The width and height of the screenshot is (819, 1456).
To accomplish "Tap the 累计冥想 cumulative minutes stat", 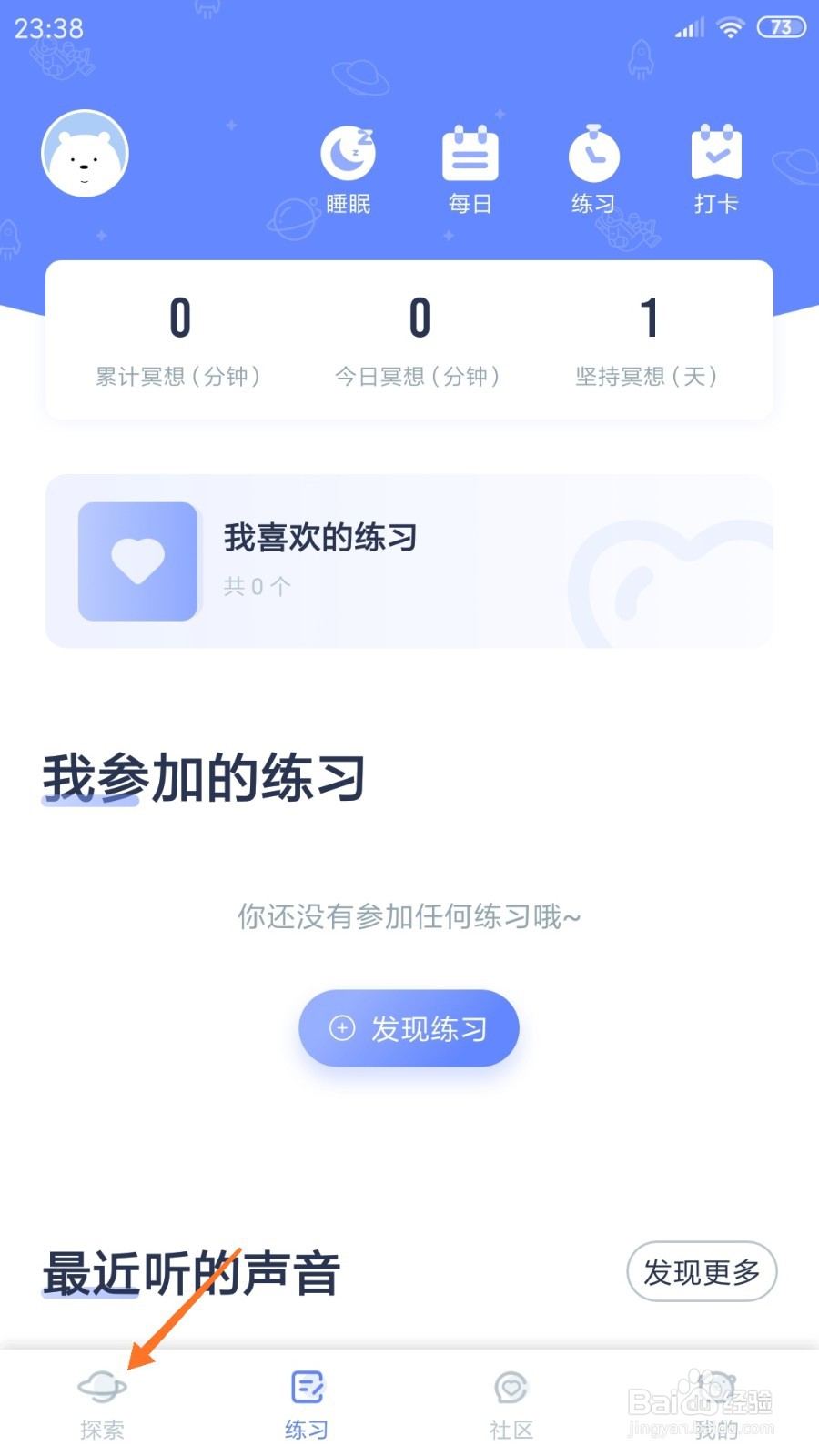I will point(179,341).
